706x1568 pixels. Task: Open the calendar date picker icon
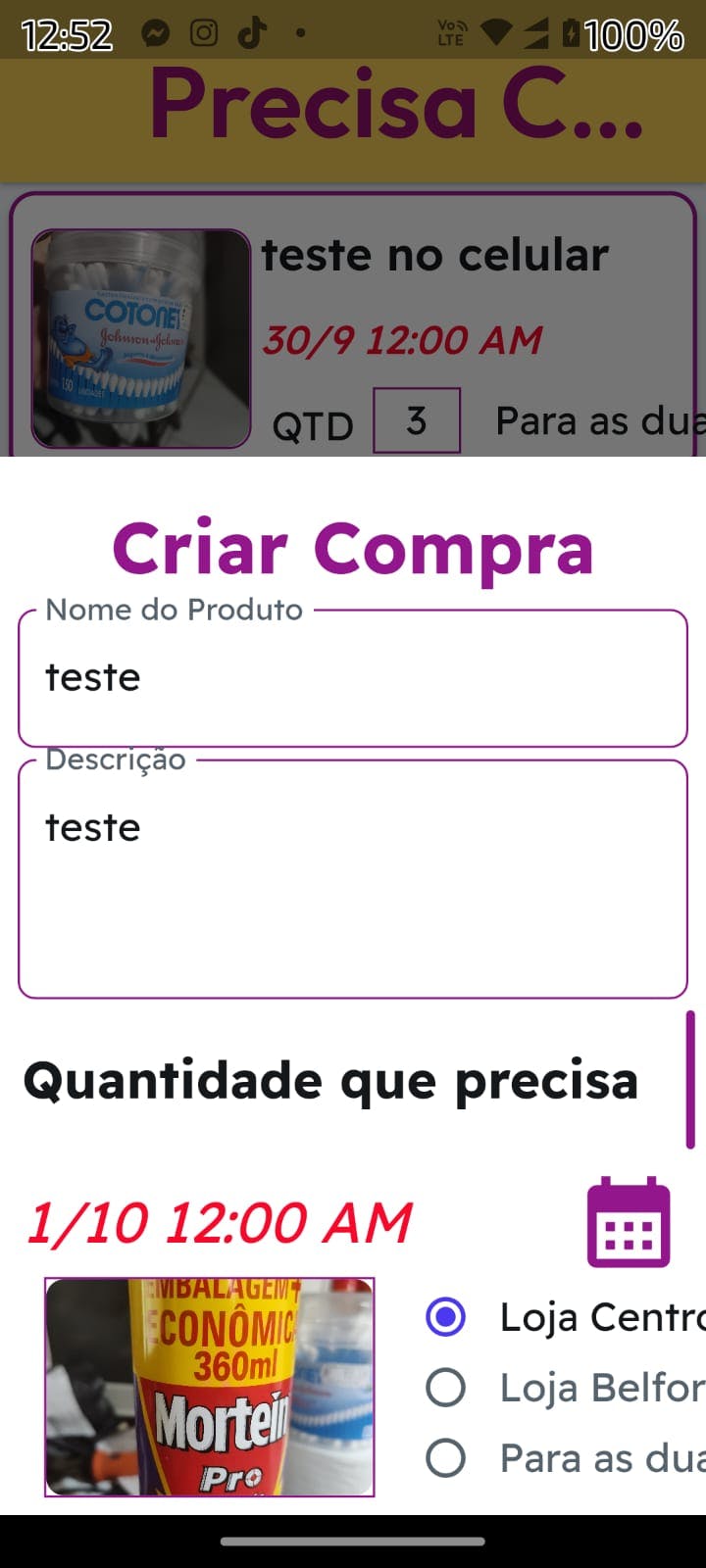[629, 1222]
